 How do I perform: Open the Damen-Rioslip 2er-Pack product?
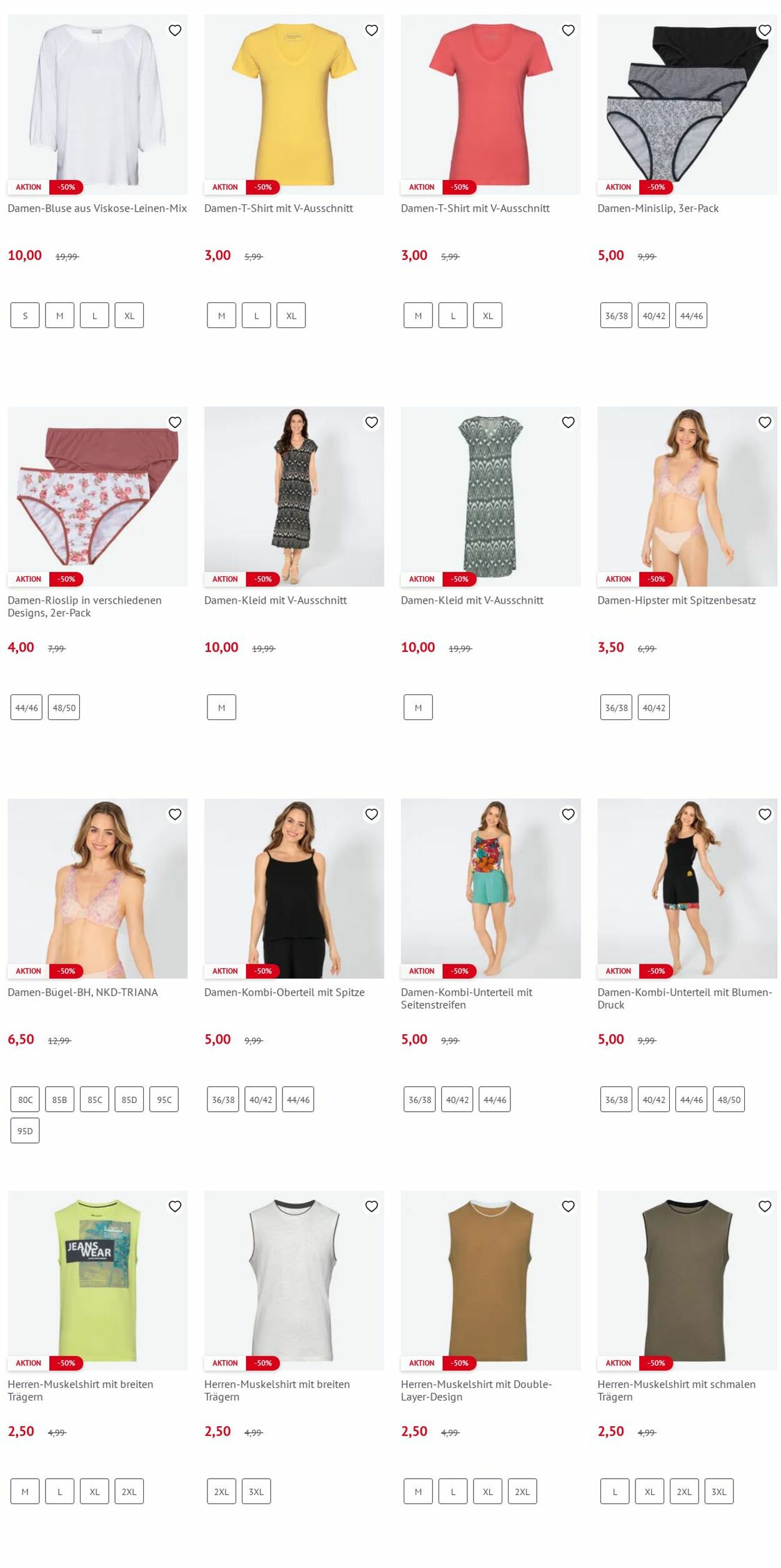pyautogui.click(x=84, y=606)
